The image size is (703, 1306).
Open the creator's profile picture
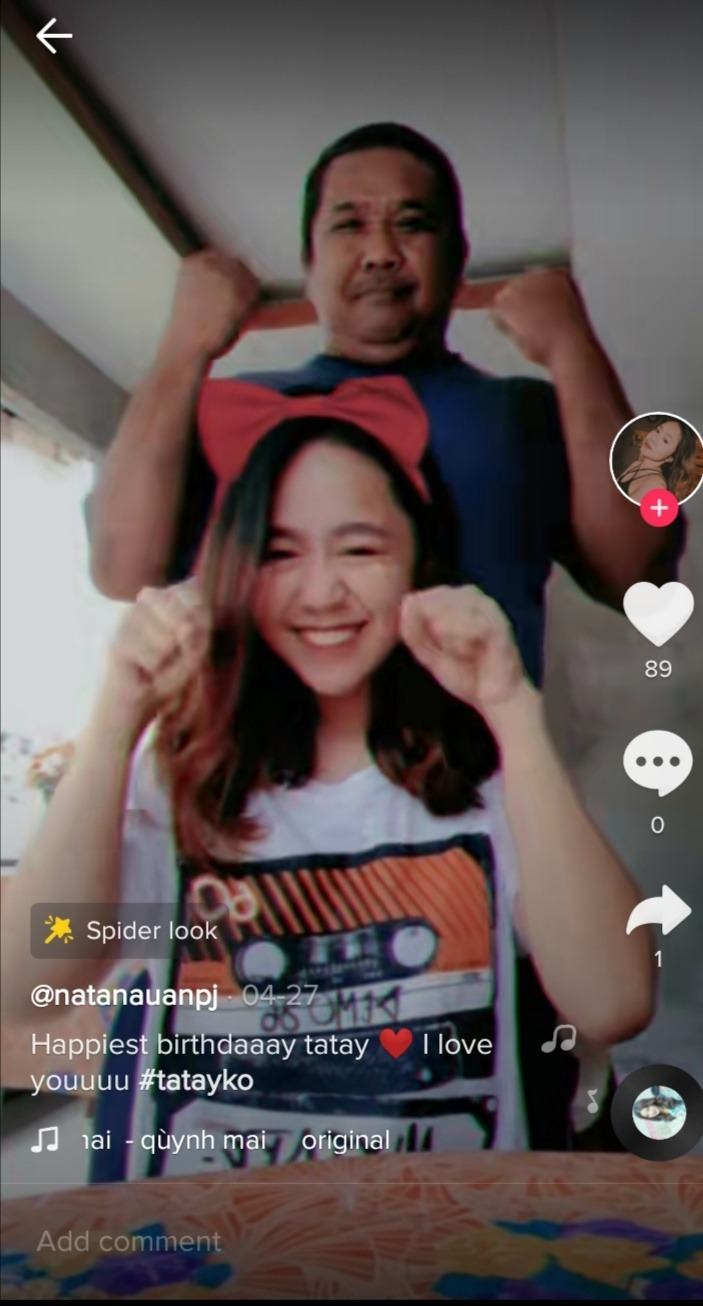pyautogui.click(x=655, y=458)
